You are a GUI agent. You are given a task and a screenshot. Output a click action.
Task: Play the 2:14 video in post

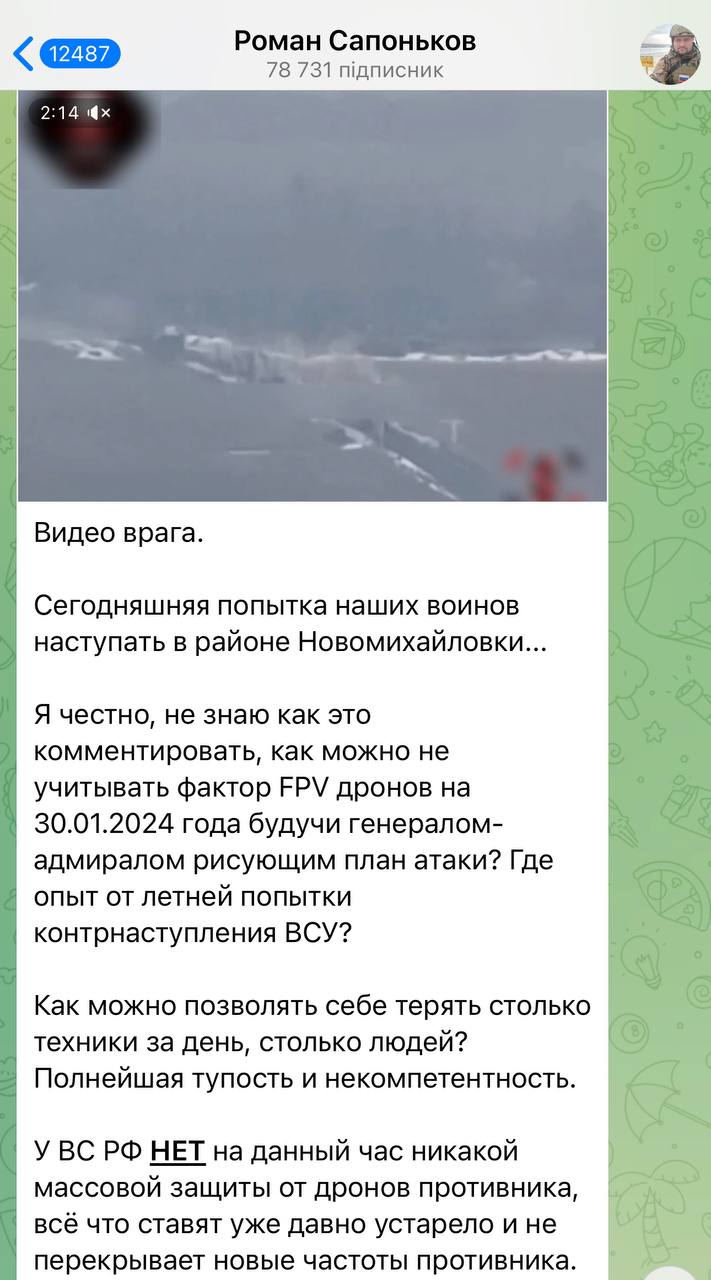[312, 295]
